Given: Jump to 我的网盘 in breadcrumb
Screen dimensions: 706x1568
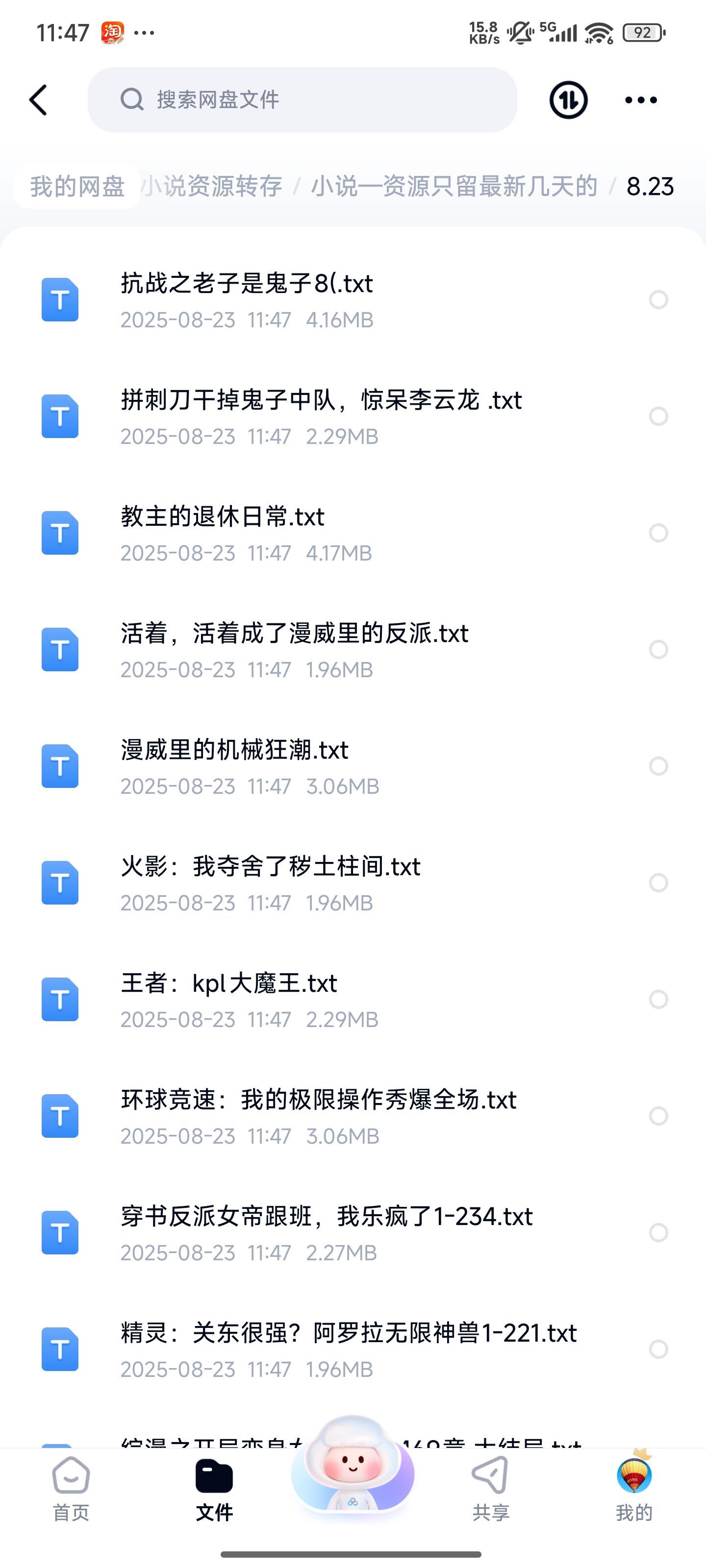Looking at the screenshot, I should (77, 186).
